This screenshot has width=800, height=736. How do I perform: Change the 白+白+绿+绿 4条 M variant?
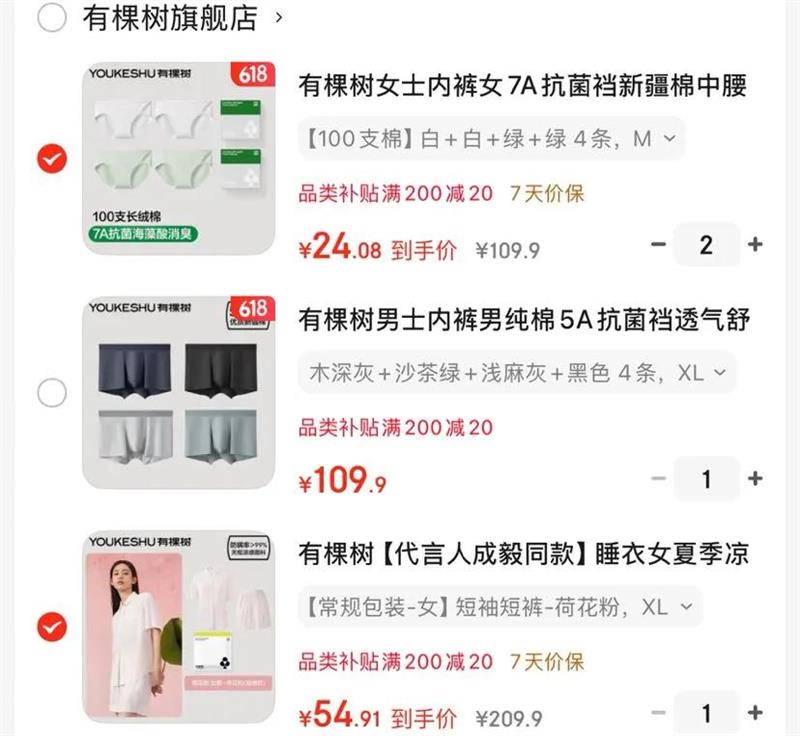[x=491, y=139]
